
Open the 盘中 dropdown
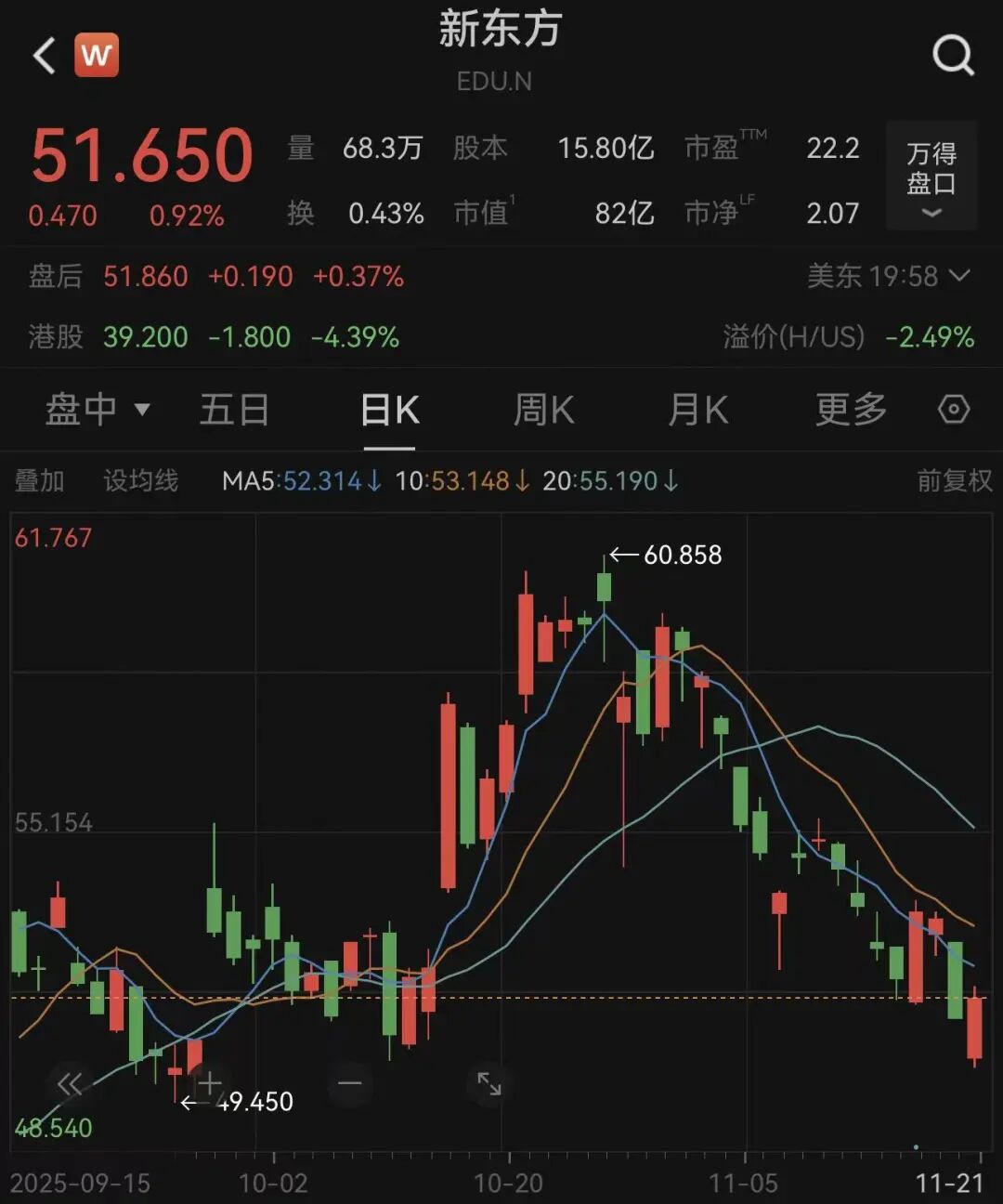97,410
